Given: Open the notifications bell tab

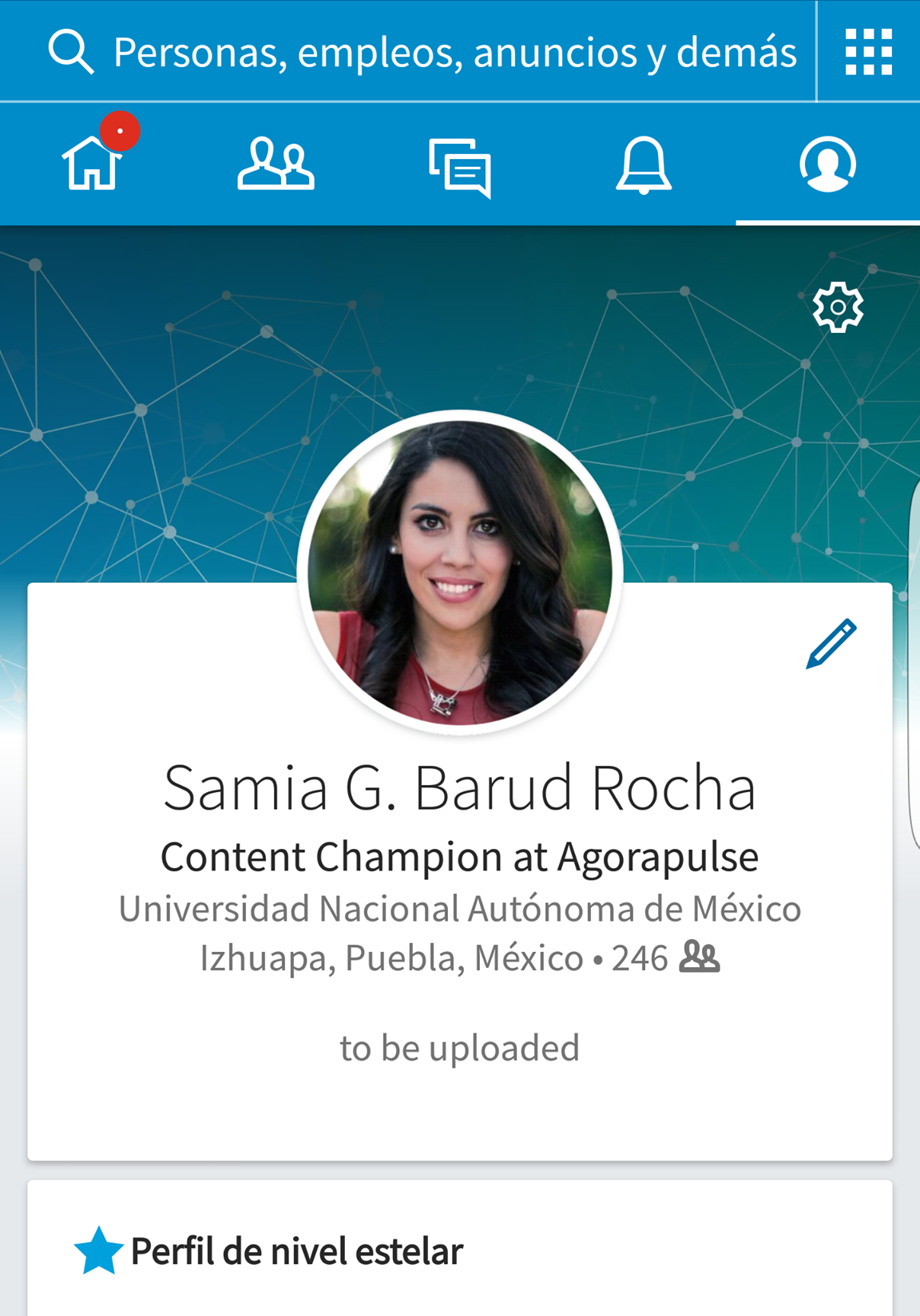Looking at the screenshot, I should (644, 164).
